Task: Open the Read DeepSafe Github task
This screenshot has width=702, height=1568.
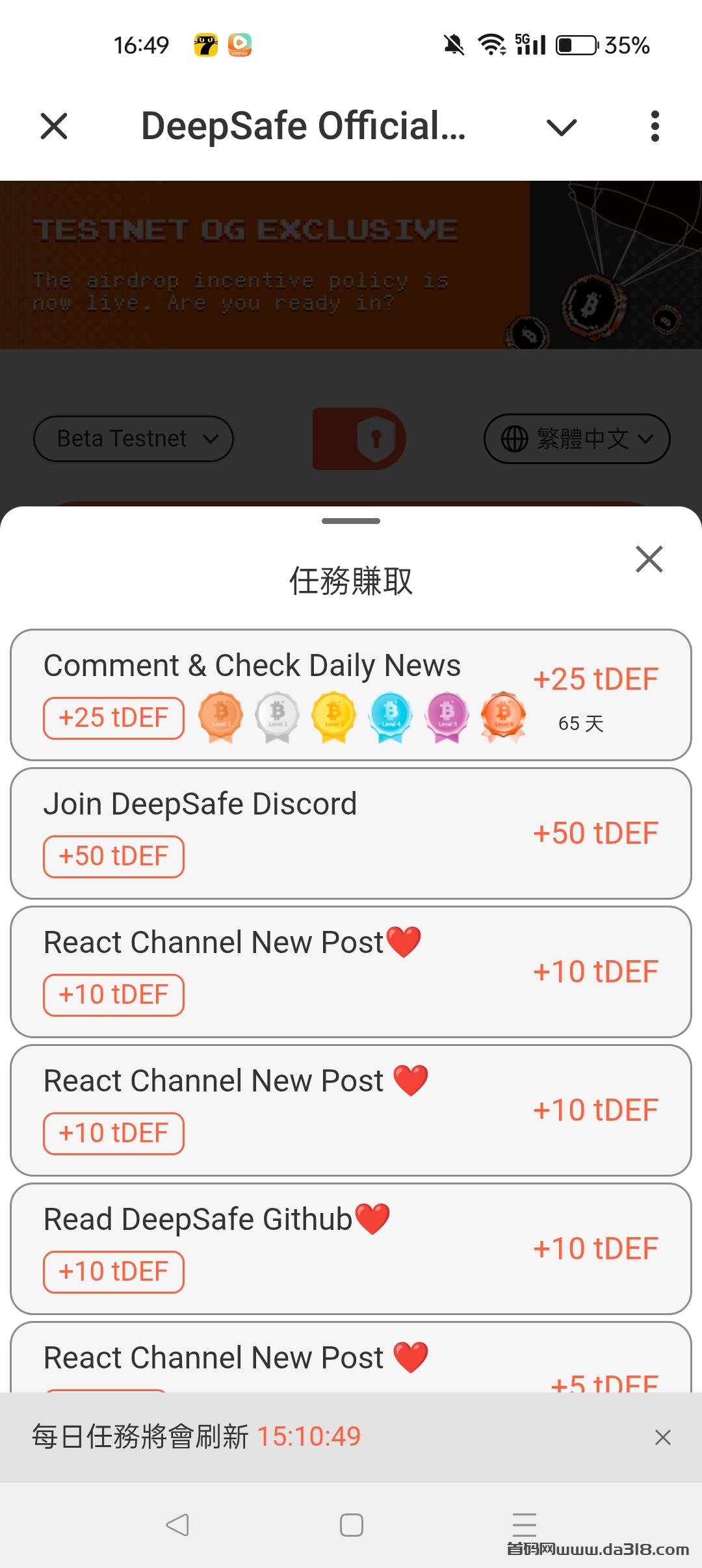Action: 351,1248
